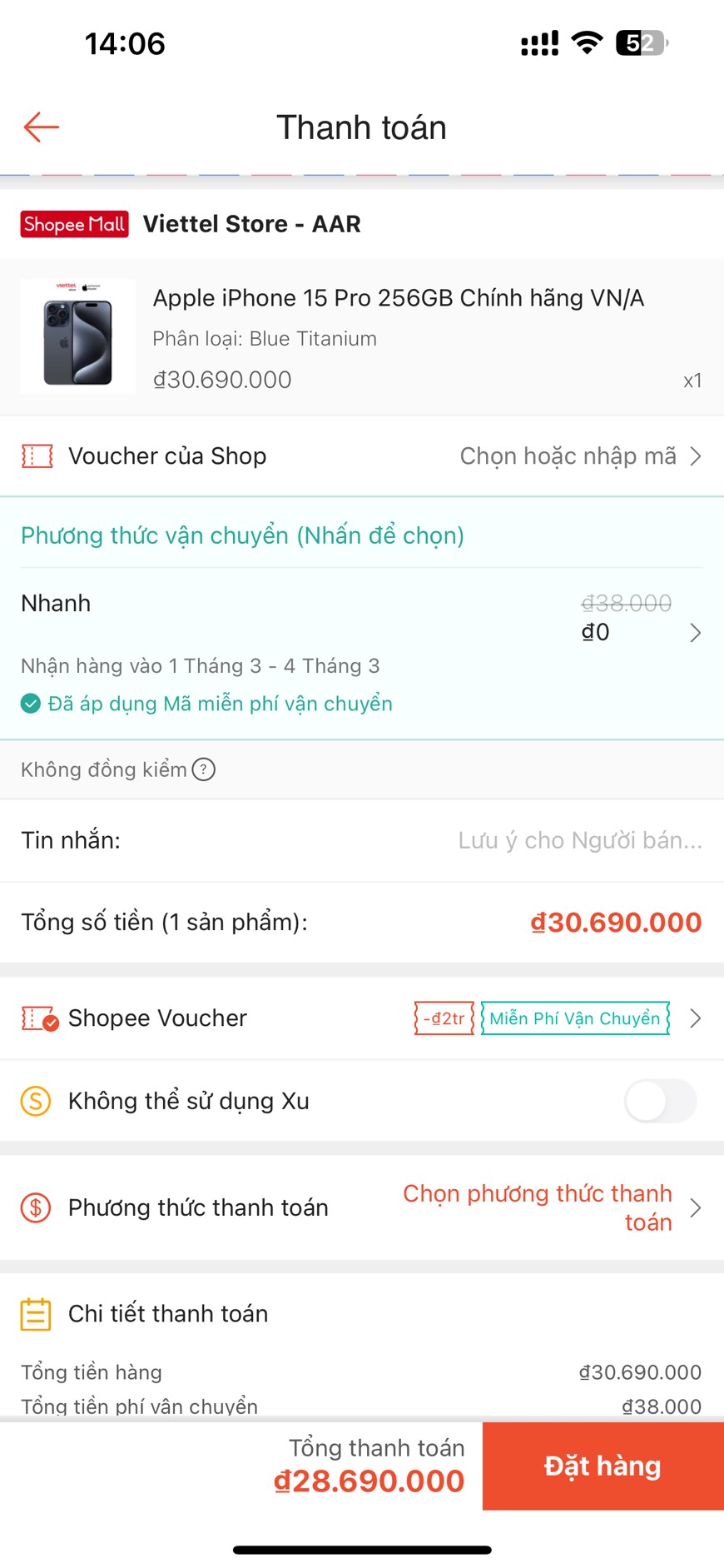Image resolution: width=724 pixels, height=1568 pixels.
Task: Select the Miễn Phí Vận Chuyển voucher tag
Action: click(x=574, y=1018)
